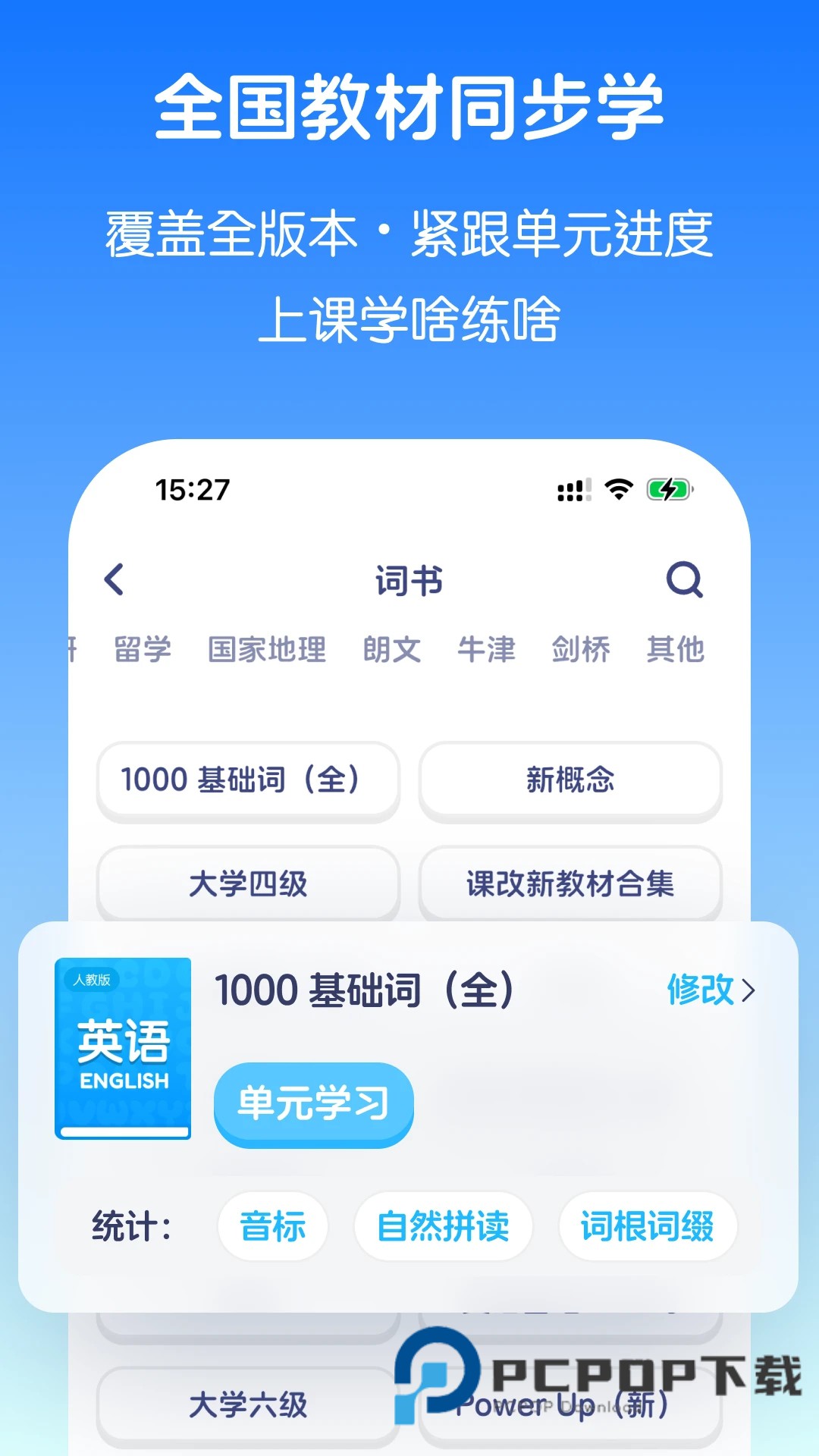The image size is (819, 1456).
Task: Open the 朗文 category
Action: [x=392, y=650]
